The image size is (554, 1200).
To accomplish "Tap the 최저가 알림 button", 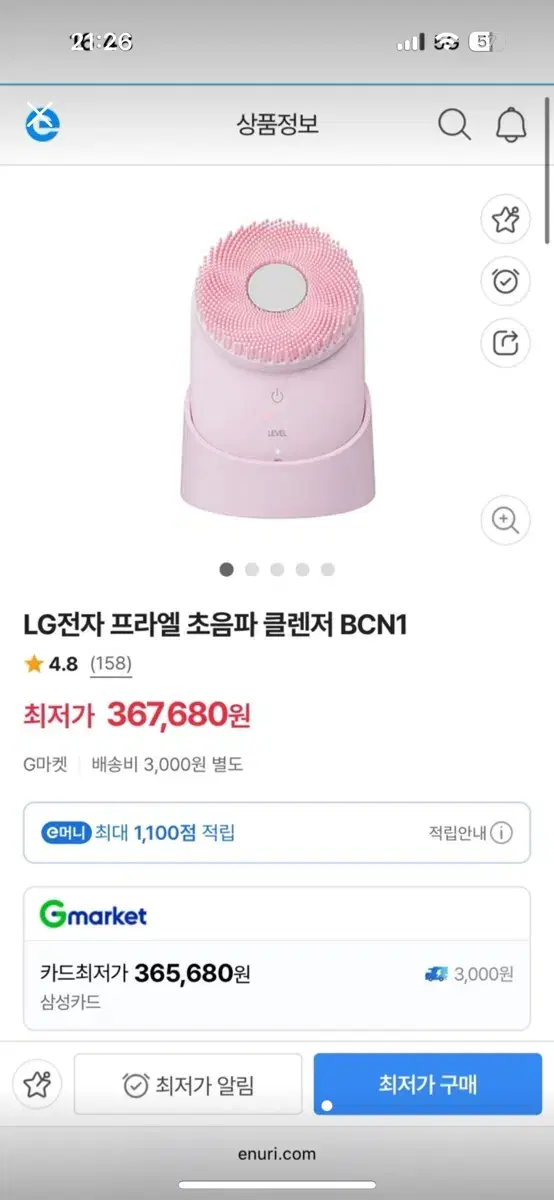I will pos(188,1084).
